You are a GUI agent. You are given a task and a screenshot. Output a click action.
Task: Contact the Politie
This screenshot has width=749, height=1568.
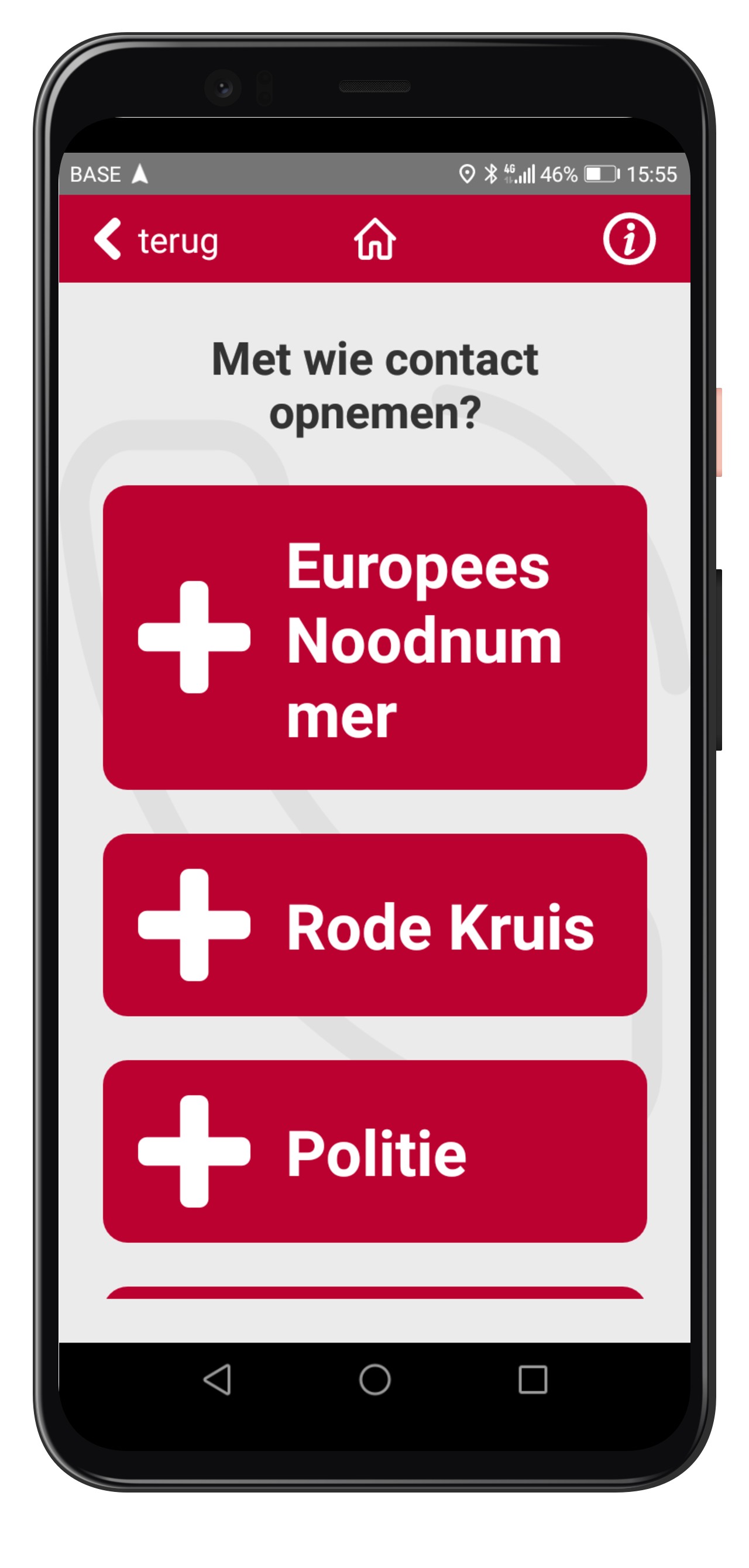coord(375,1151)
